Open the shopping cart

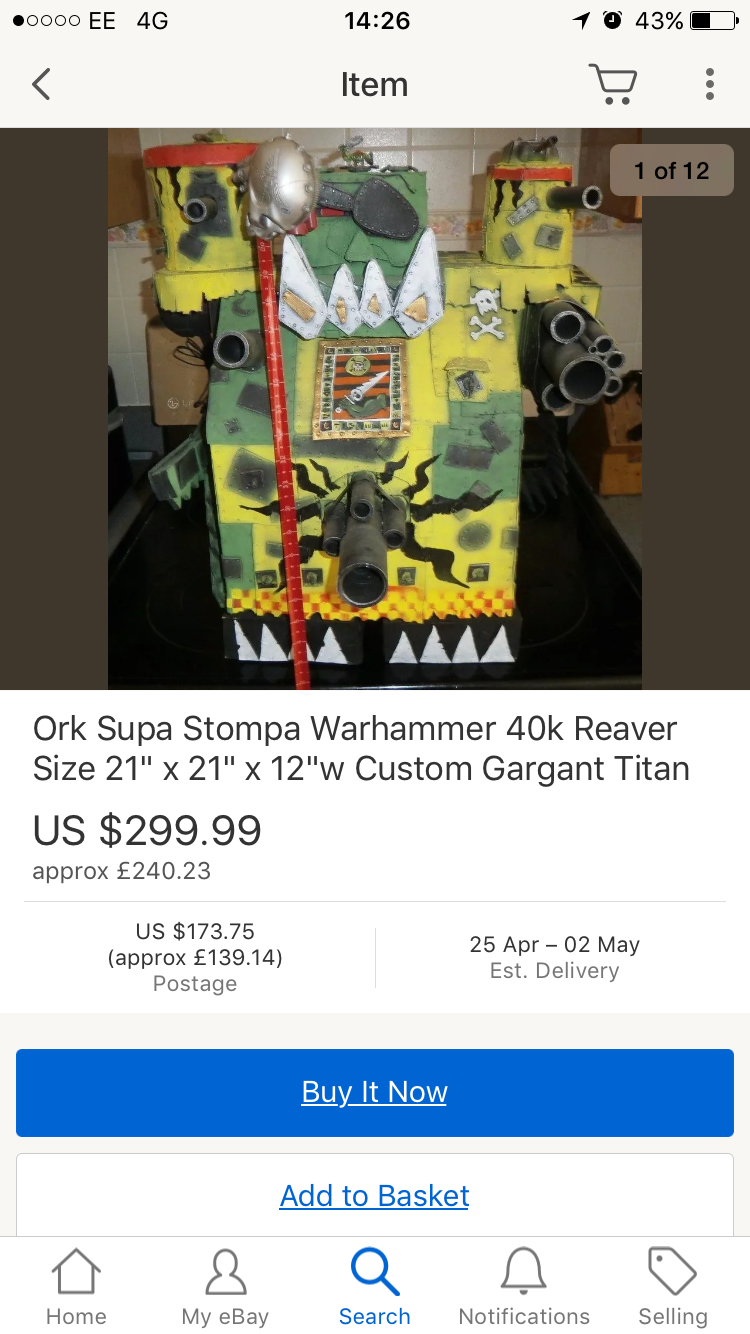(612, 85)
